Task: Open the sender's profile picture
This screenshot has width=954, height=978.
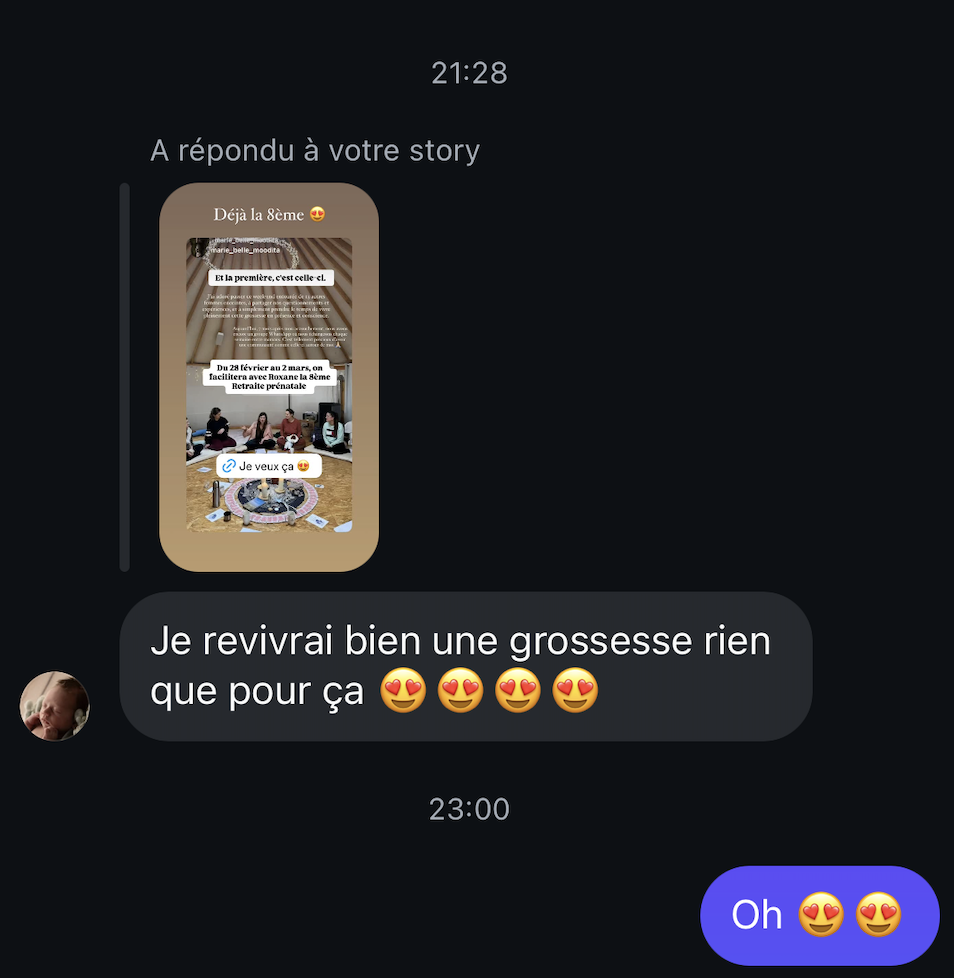Action: tap(55, 706)
